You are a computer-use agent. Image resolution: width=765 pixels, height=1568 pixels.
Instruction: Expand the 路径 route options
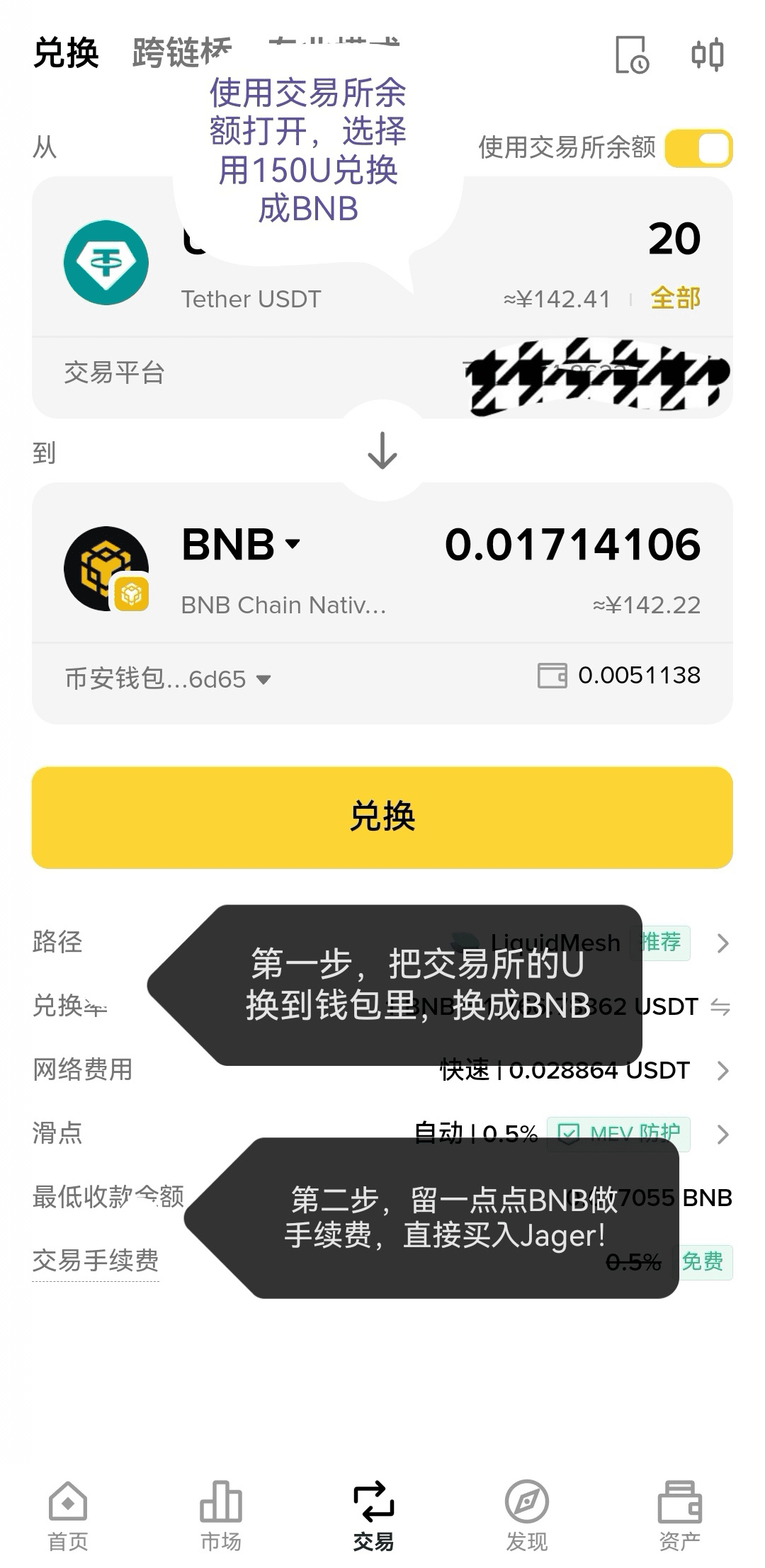pos(722,943)
